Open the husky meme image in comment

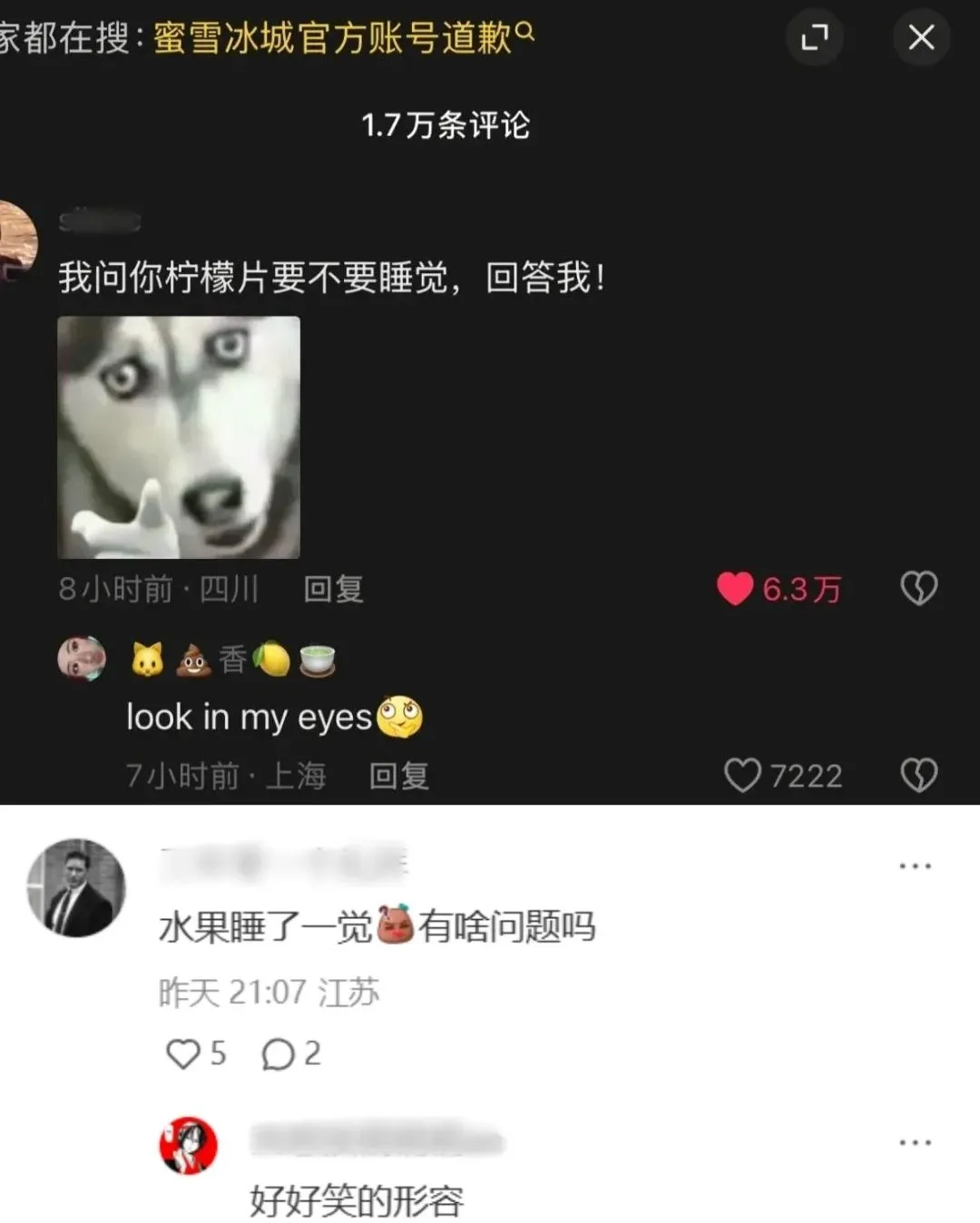[179, 437]
